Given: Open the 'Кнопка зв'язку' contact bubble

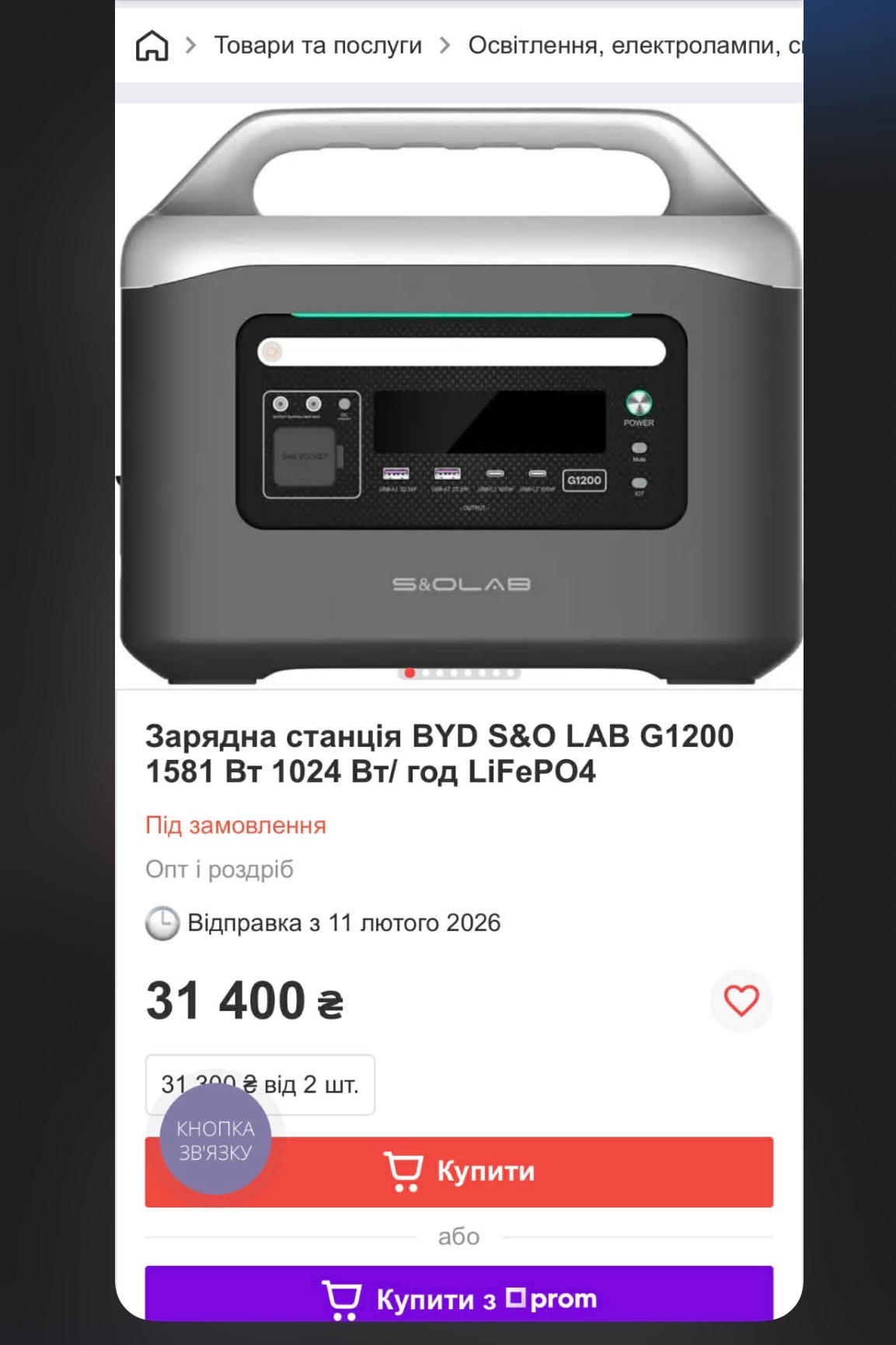Looking at the screenshot, I should pos(215,1140).
